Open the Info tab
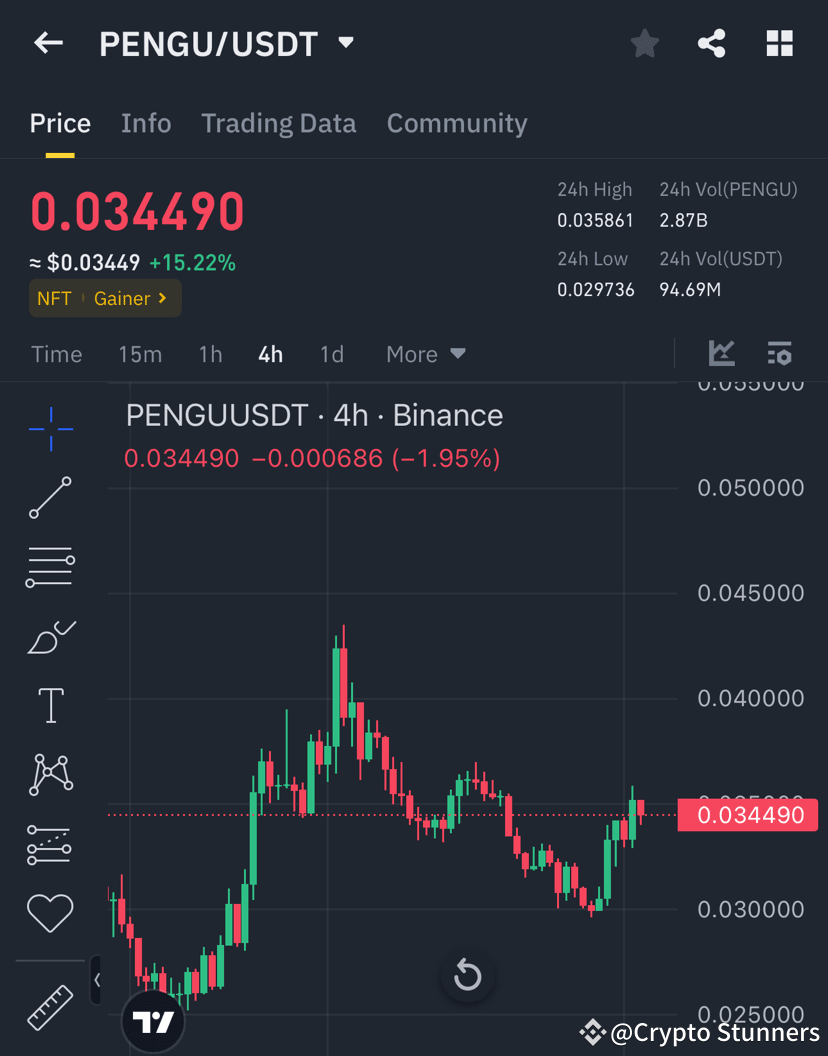This screenshot has height=1056, width=828. [x=146, y=123]
